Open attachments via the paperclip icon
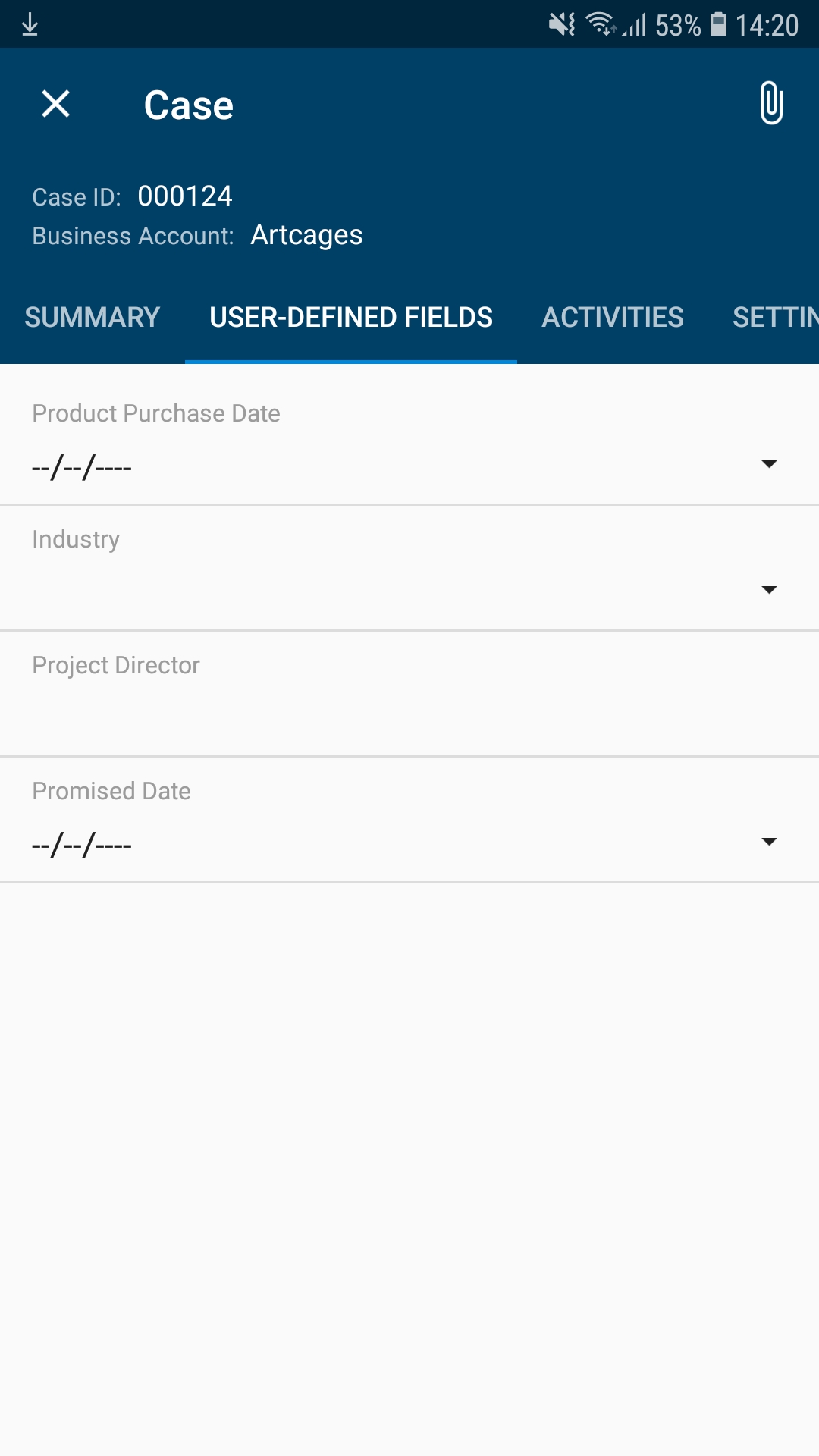The height and width of the screenshot is (1456, 819). 770,103
